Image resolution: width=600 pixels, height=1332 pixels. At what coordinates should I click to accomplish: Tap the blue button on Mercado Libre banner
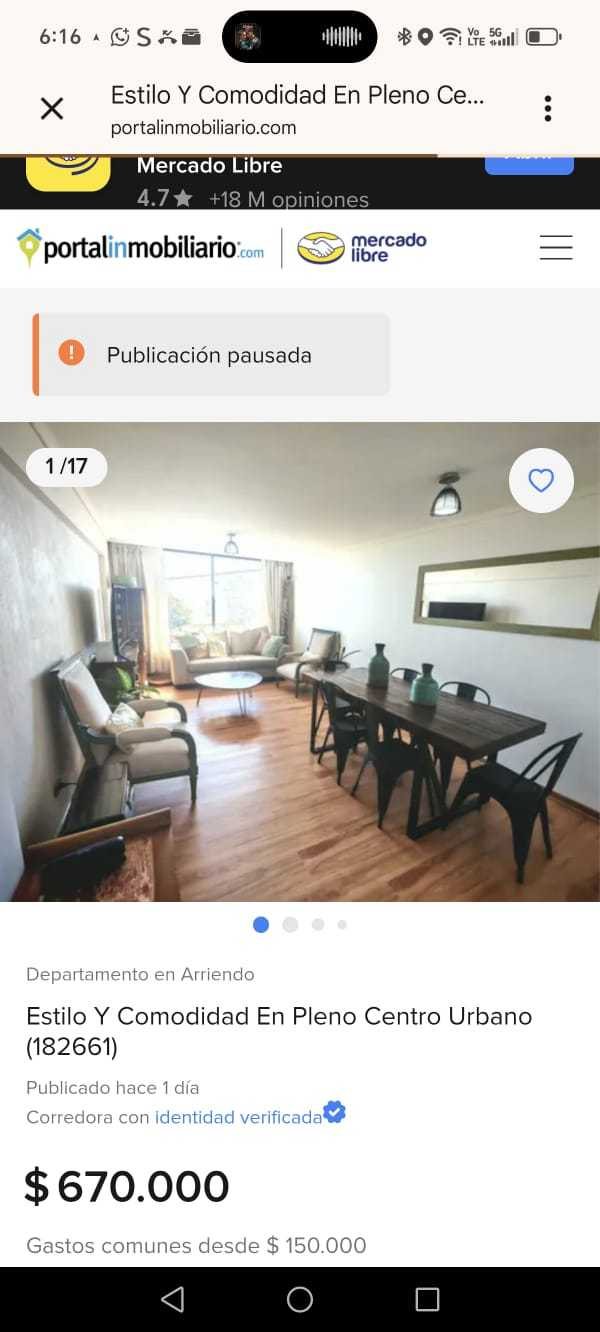tap(529, 164)
